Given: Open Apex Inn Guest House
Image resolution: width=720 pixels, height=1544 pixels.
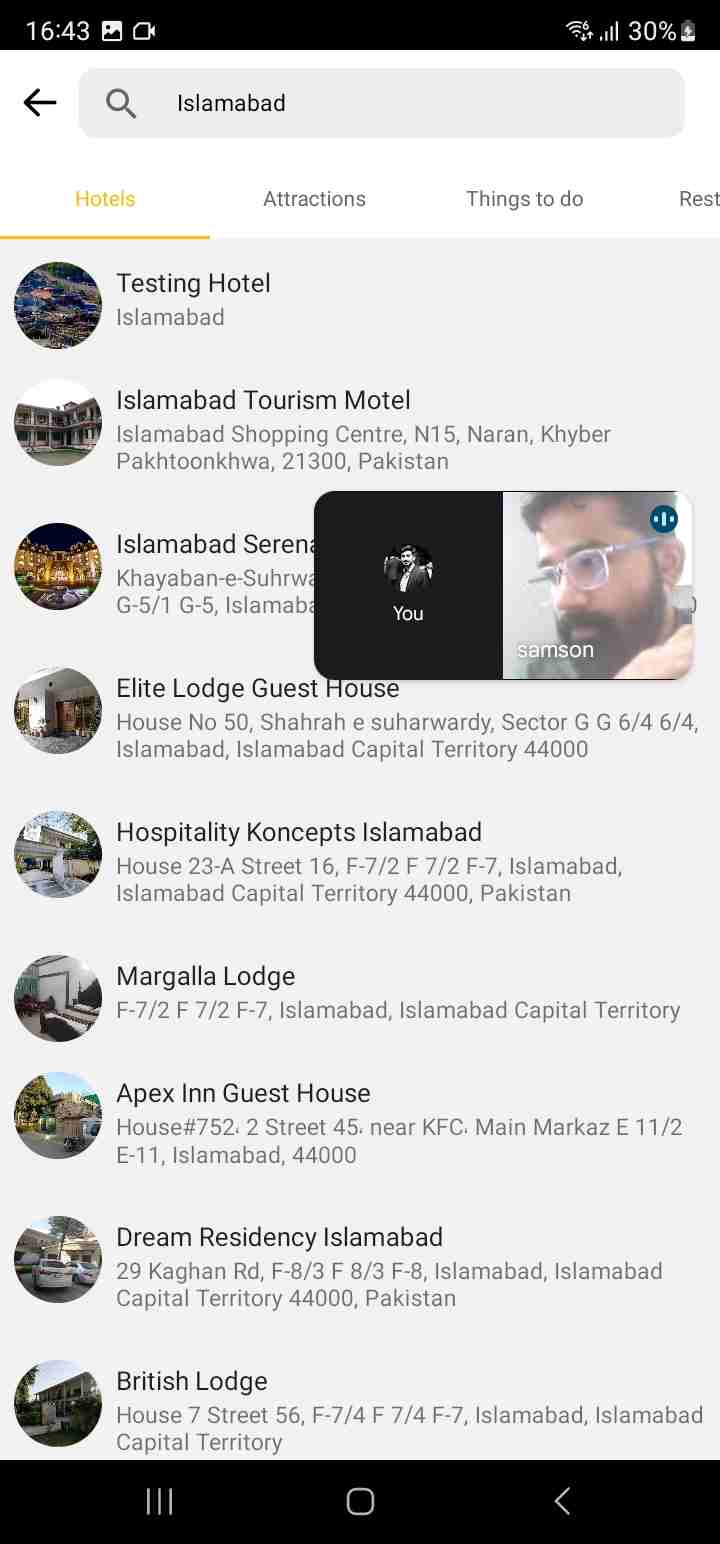Looking at the screenshot, I should 360,1116.
